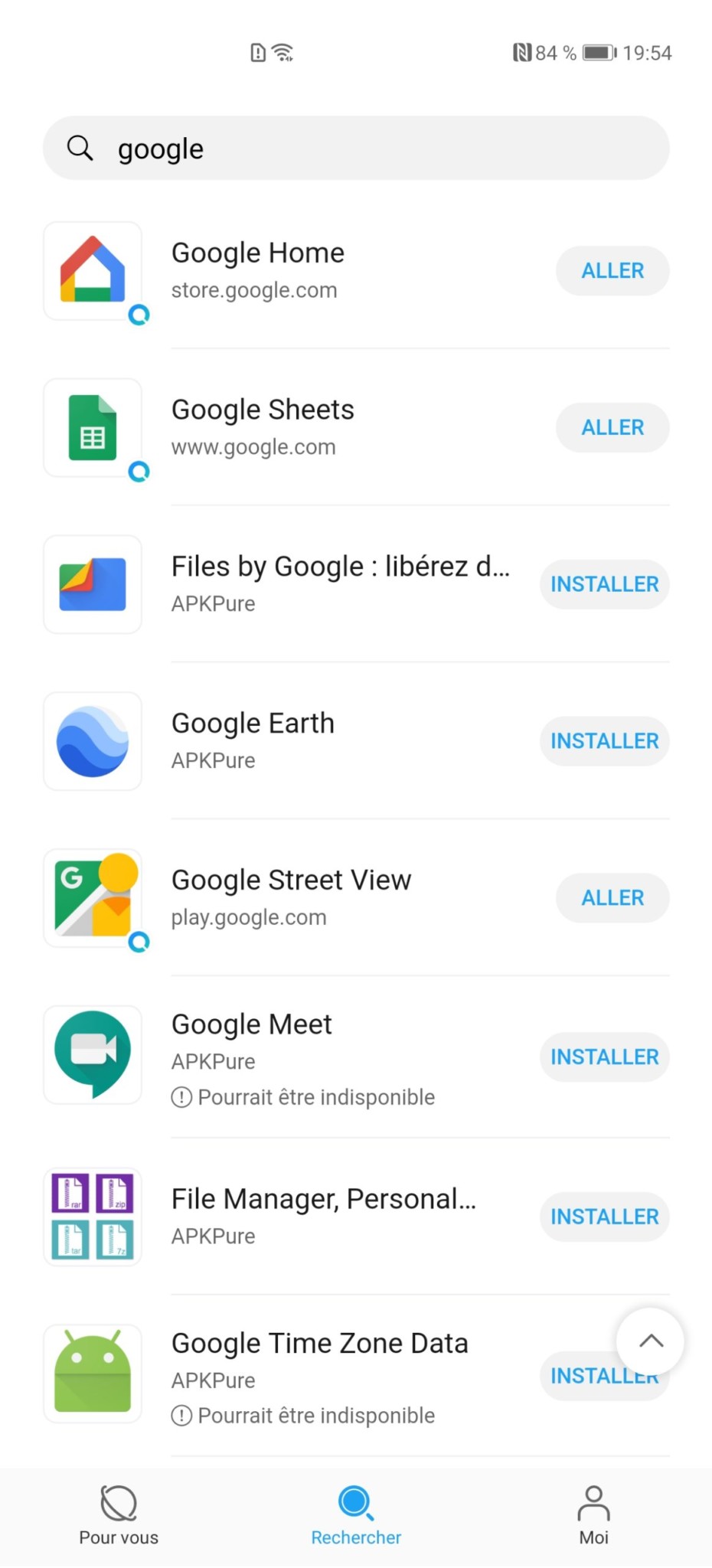Open the Google Meet result details
This screenshot has width=712, height=1568.
tap(251, 1025)
